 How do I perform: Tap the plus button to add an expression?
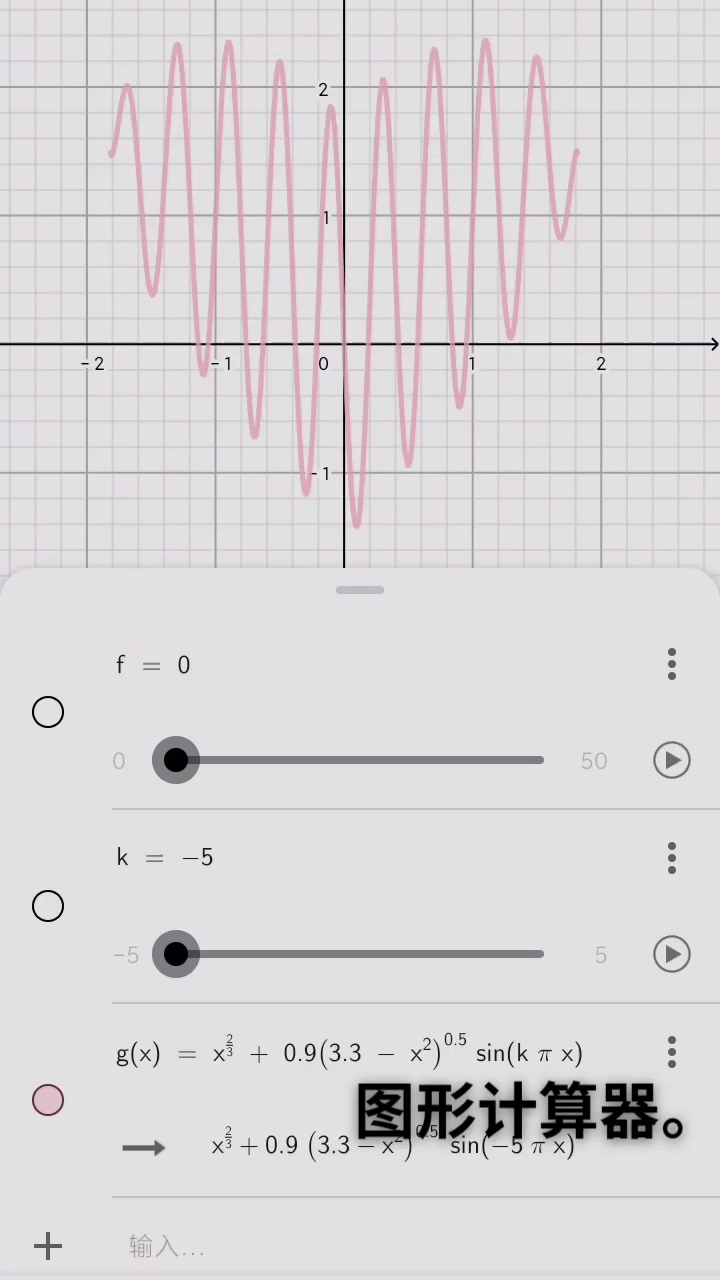point(48,1245)
